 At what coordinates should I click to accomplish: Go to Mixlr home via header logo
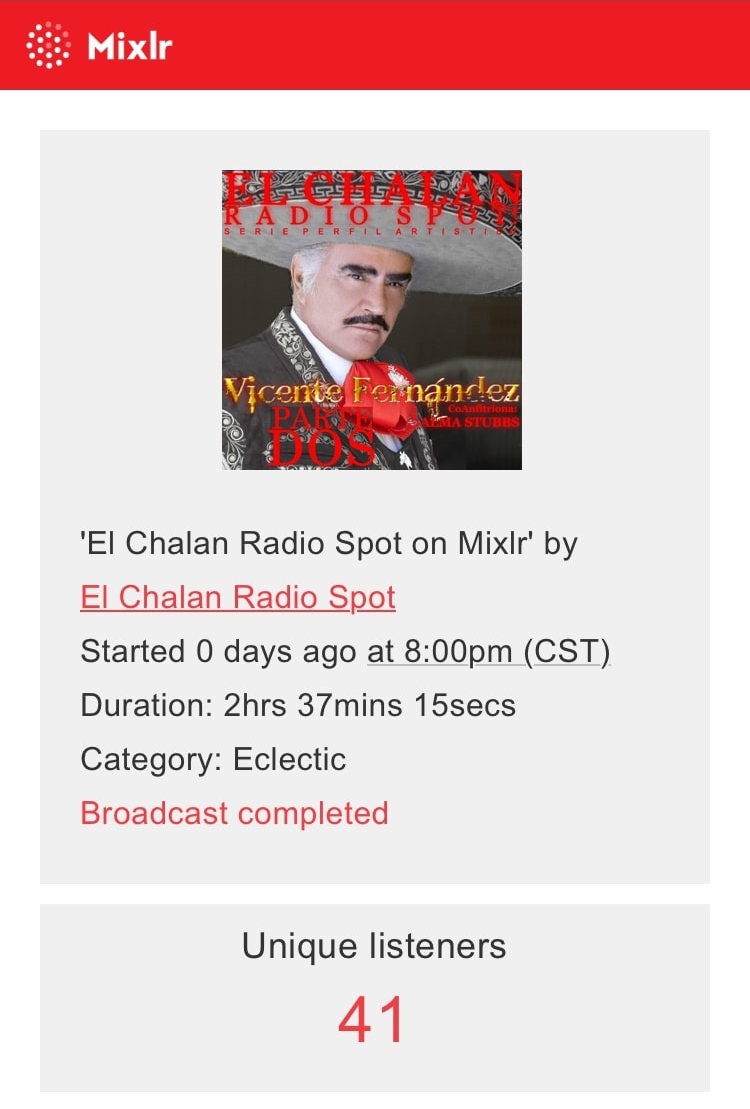(x=99, y=46)
